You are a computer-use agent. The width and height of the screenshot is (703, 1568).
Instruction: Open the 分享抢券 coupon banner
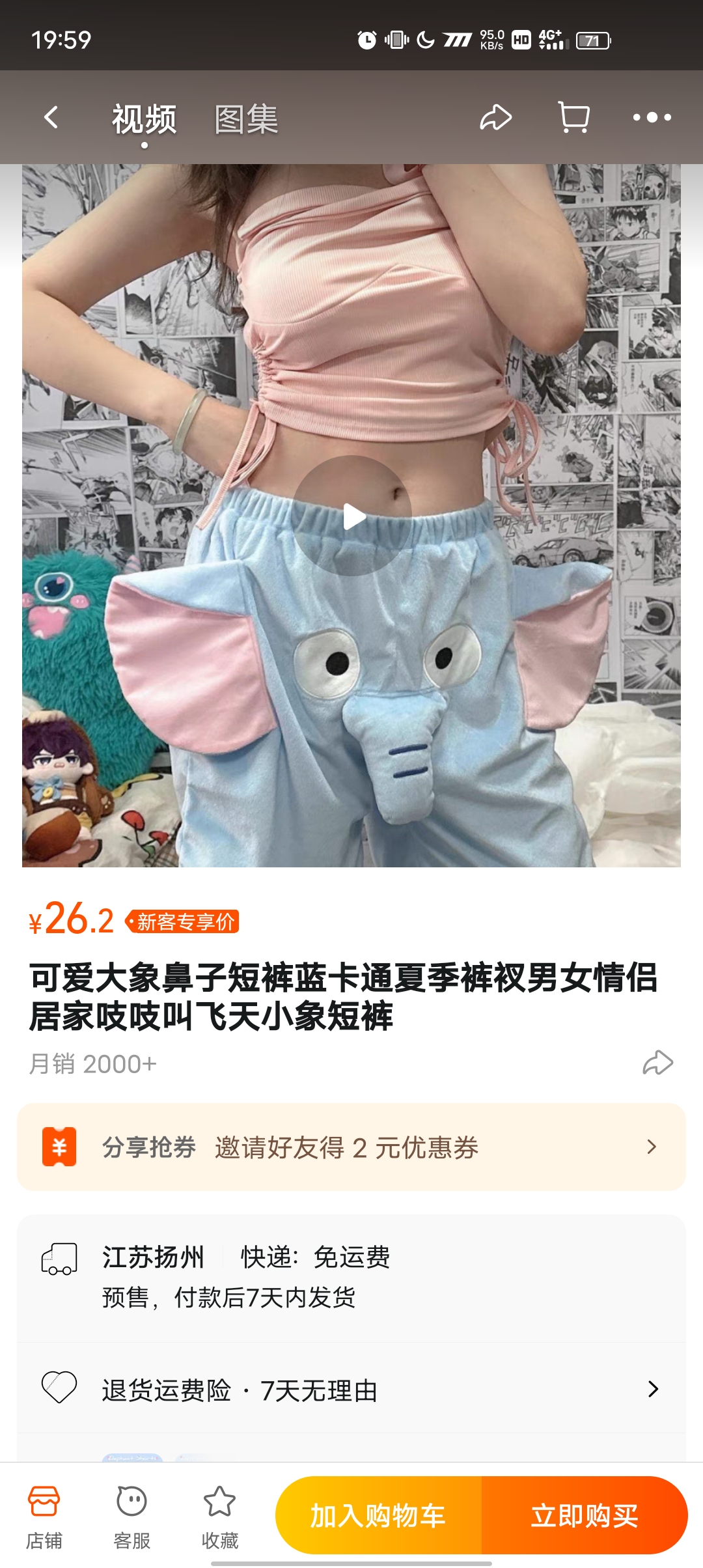[x=351, y=1147]
